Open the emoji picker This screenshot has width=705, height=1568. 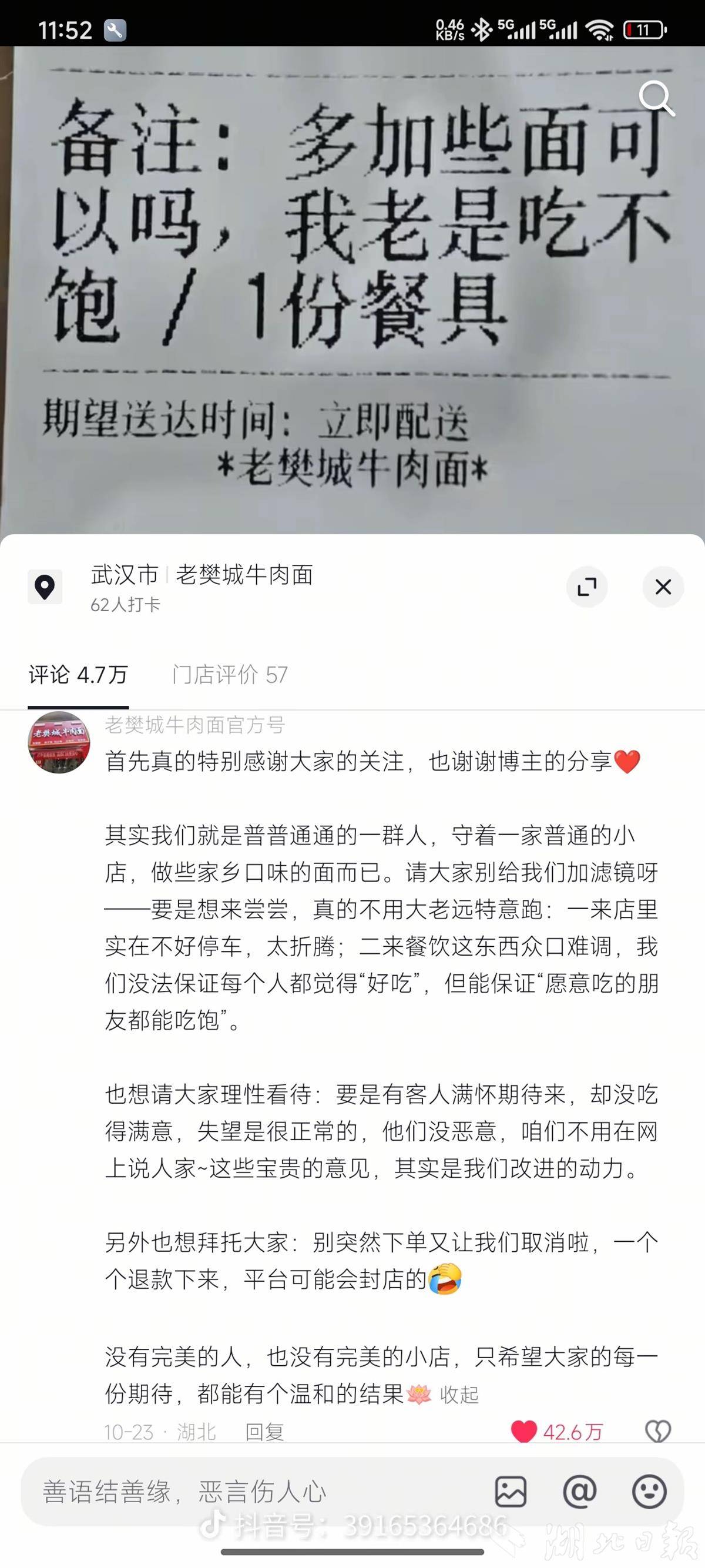pyautogui.click(x=649, y=1492)
